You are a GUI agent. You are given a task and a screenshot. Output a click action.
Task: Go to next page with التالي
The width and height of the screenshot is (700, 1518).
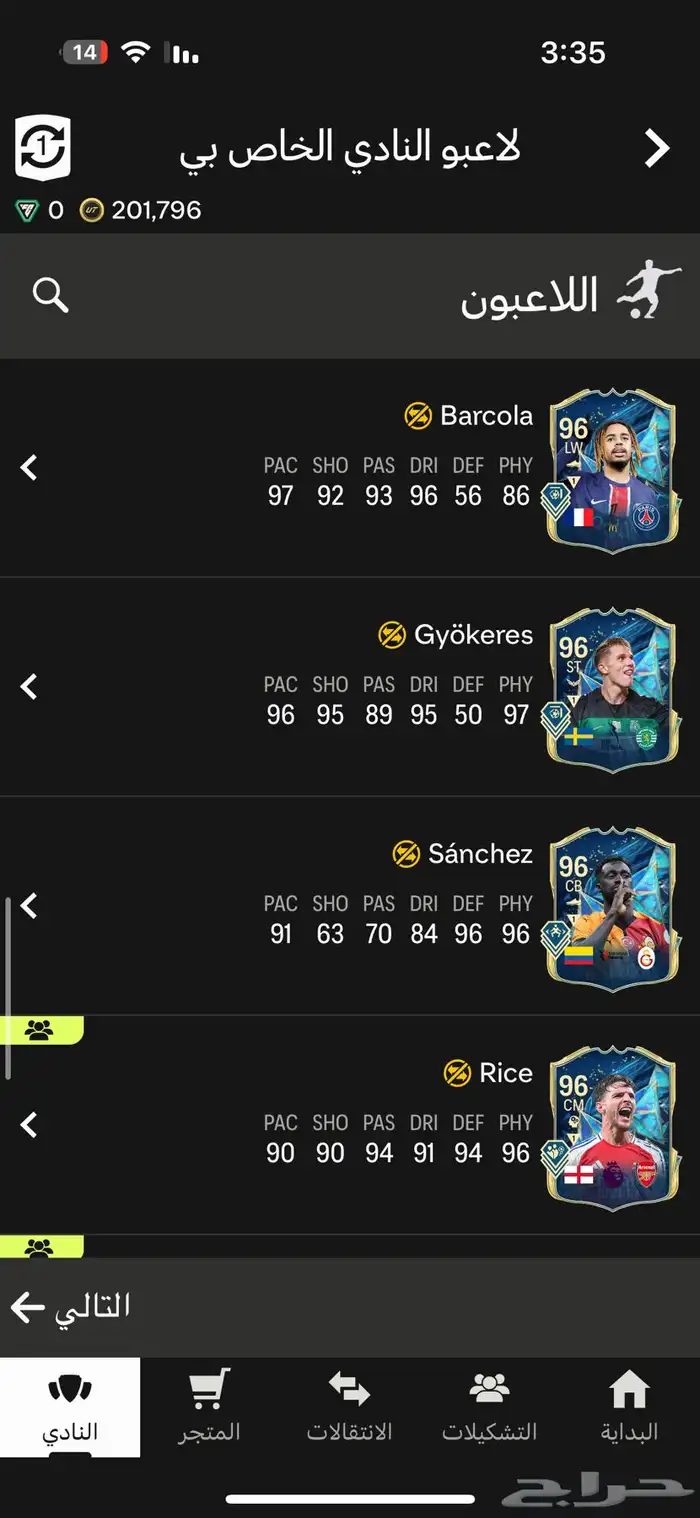point(70,1306)
